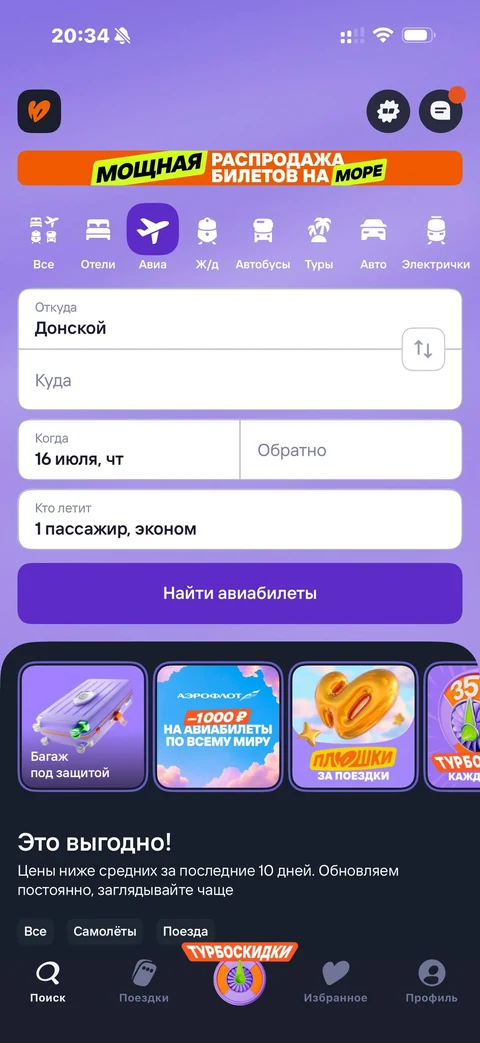
Task: Choose the Туры category
Action: [x=319, y=243]
